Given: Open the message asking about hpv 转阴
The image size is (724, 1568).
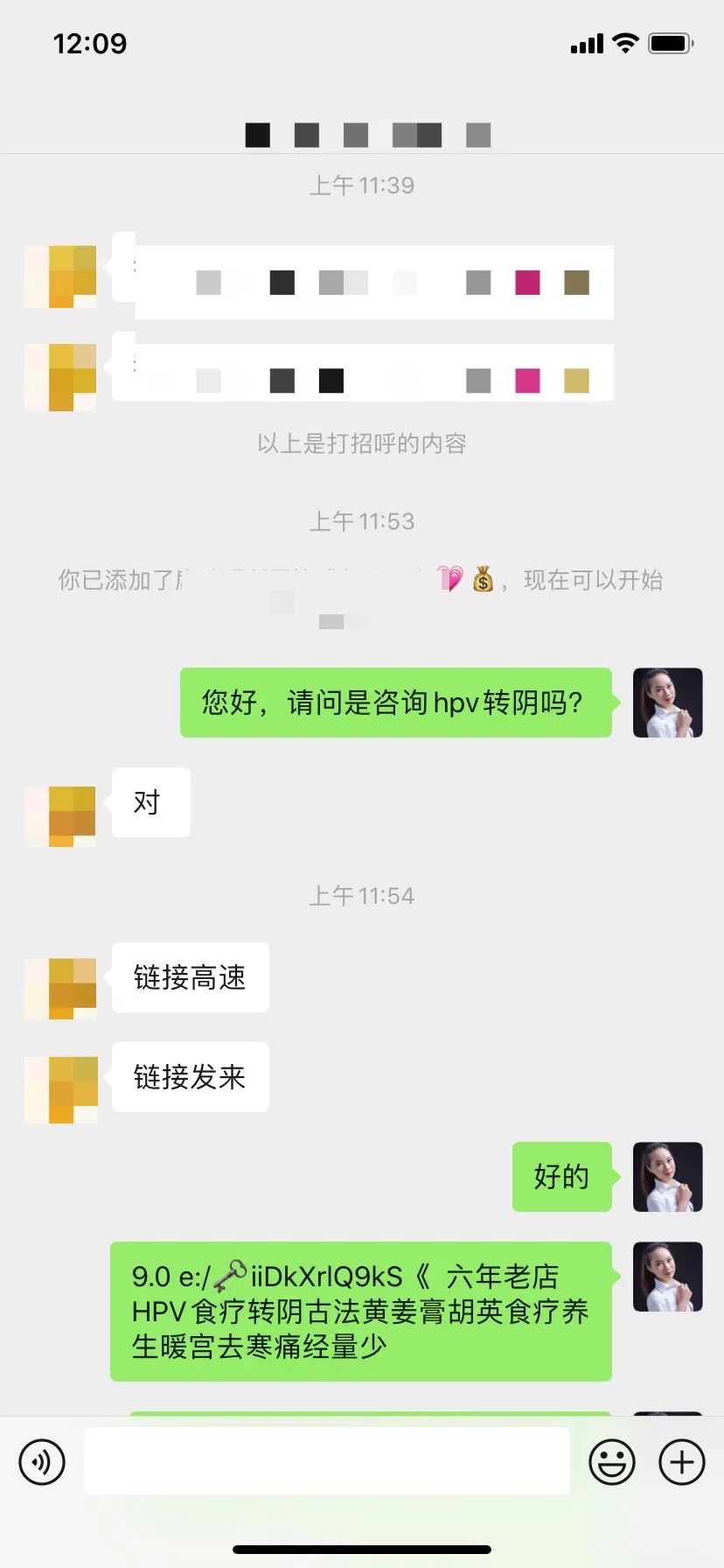Looking at the screenshot, I should 395,703.
